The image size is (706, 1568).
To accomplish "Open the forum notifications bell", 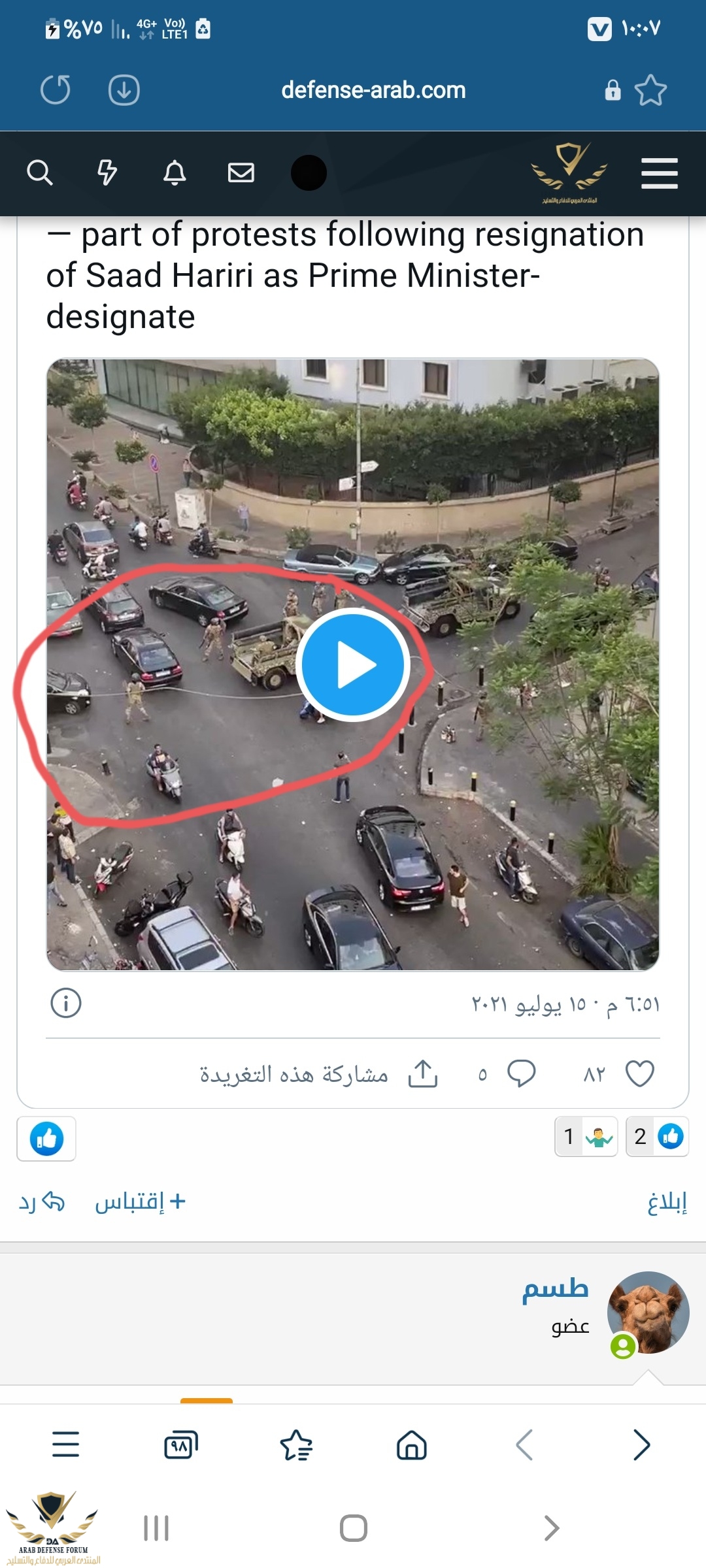I will pyautogui.click(x=175, y=173).
